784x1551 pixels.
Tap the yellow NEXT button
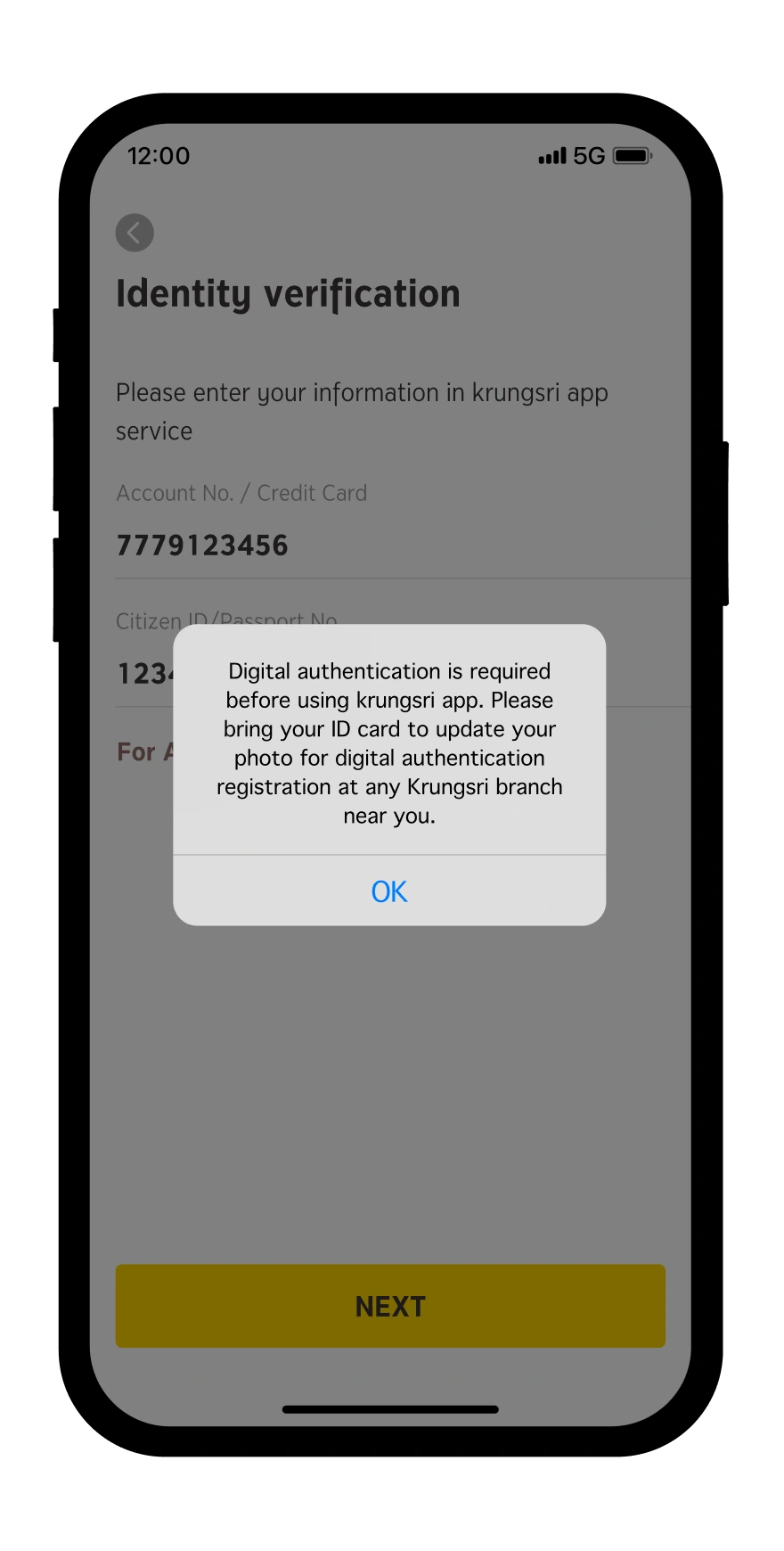click(390, 1306)
